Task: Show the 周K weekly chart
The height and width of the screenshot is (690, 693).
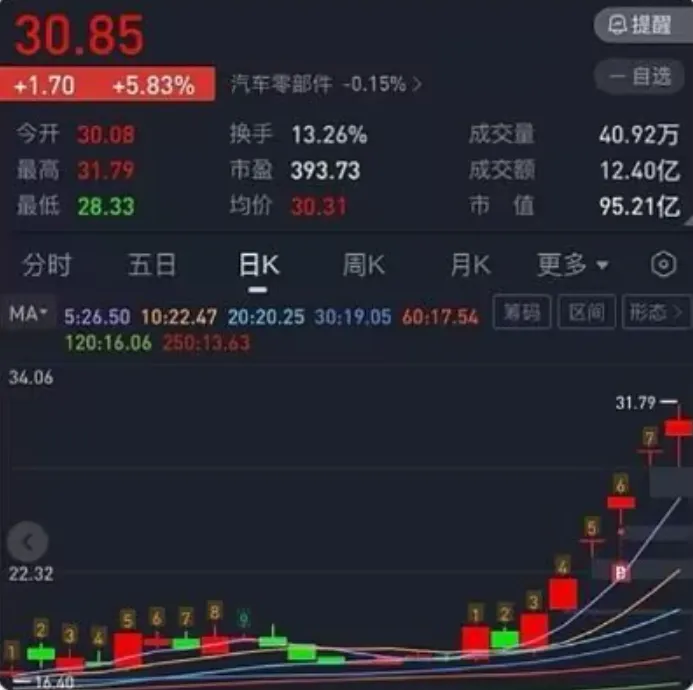Action: pyautogui.click(x=363, y=265)
